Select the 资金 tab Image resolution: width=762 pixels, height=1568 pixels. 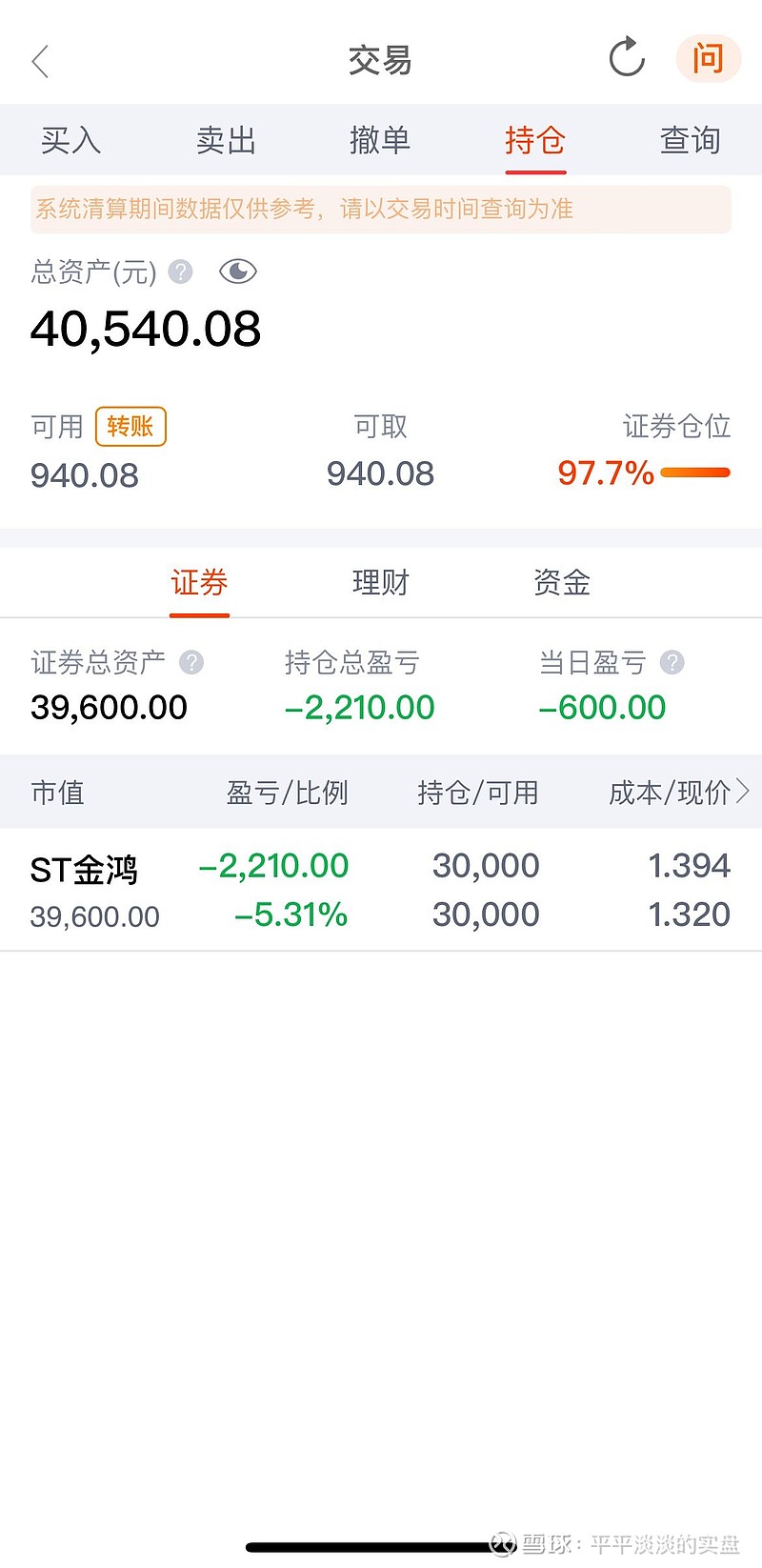point(561,582)
